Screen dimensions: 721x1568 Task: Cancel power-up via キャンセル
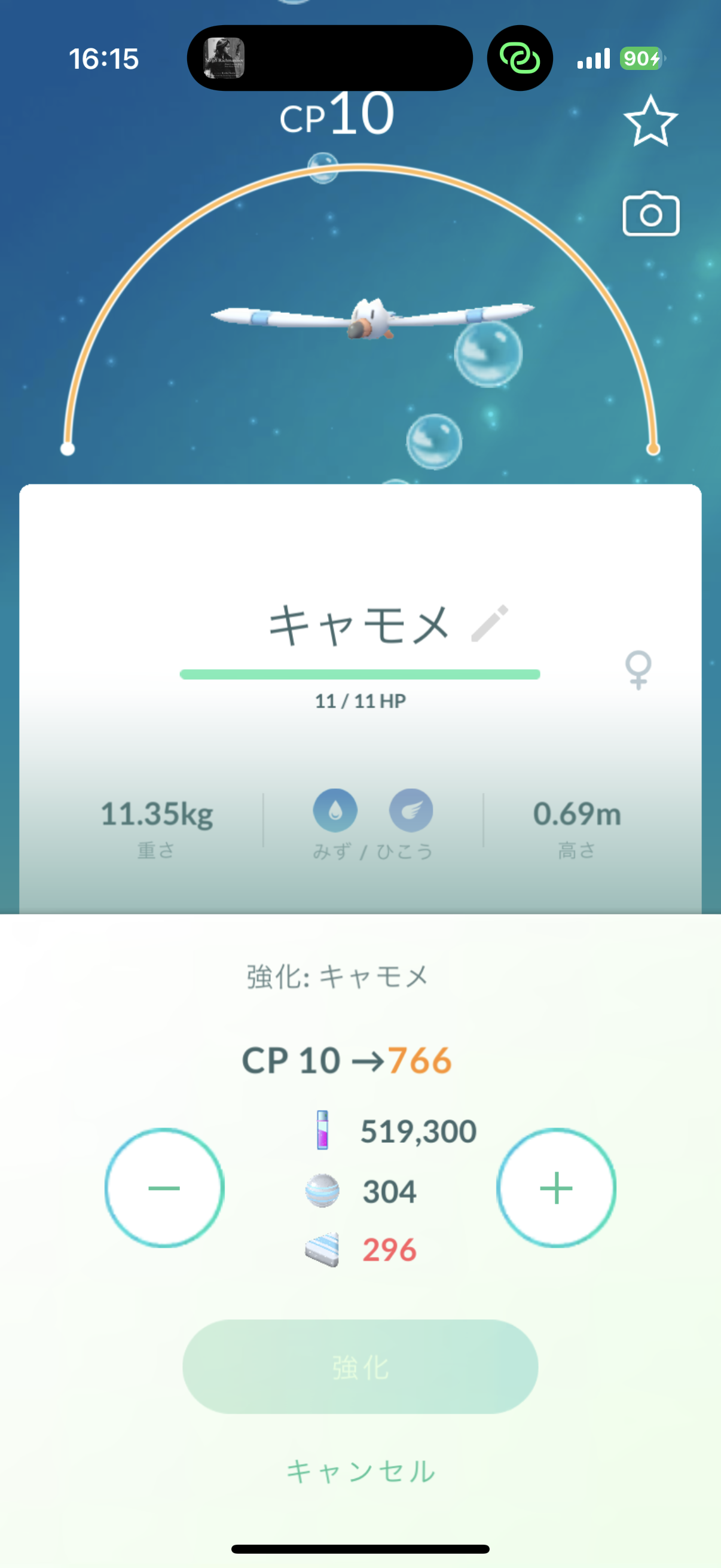coord(360,1472)
